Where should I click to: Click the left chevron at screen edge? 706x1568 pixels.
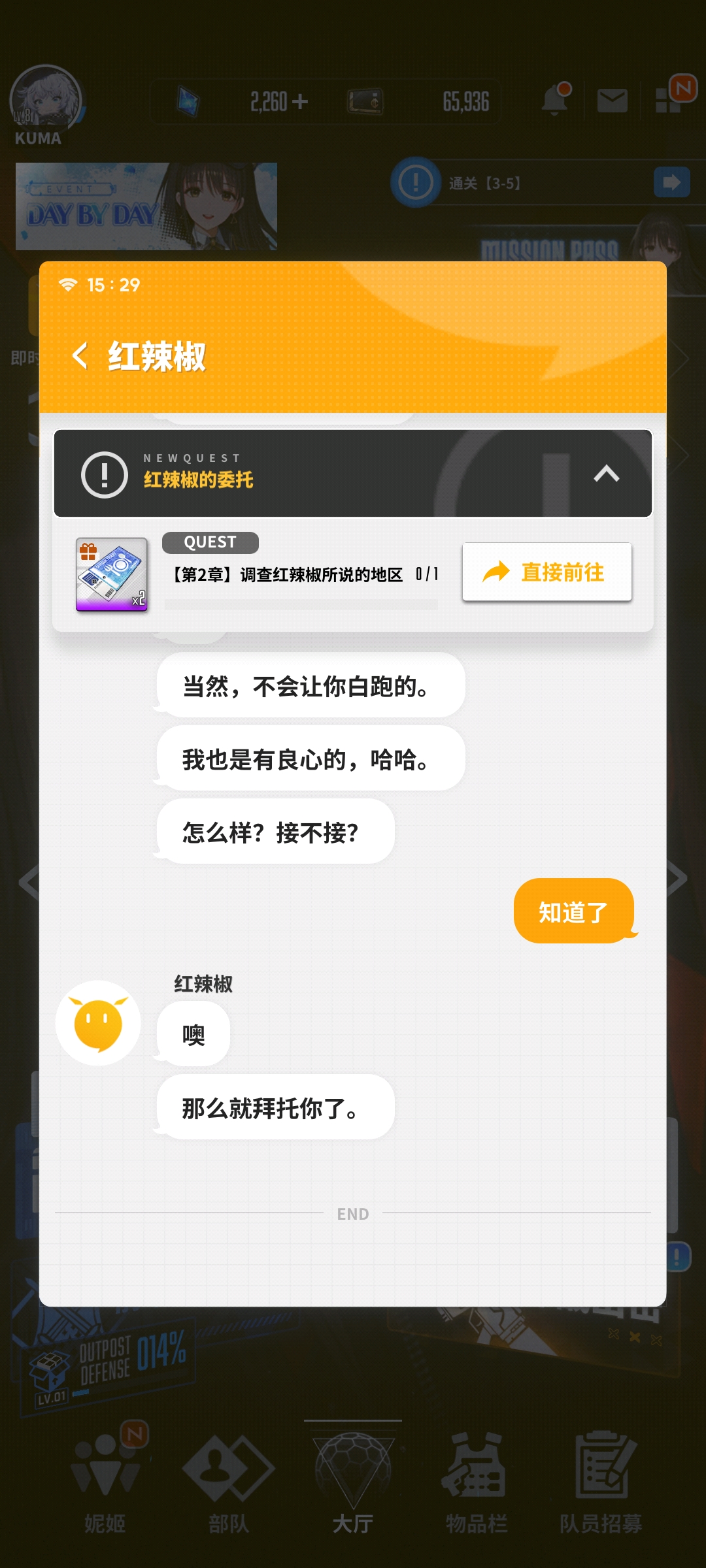click(27, 883)
